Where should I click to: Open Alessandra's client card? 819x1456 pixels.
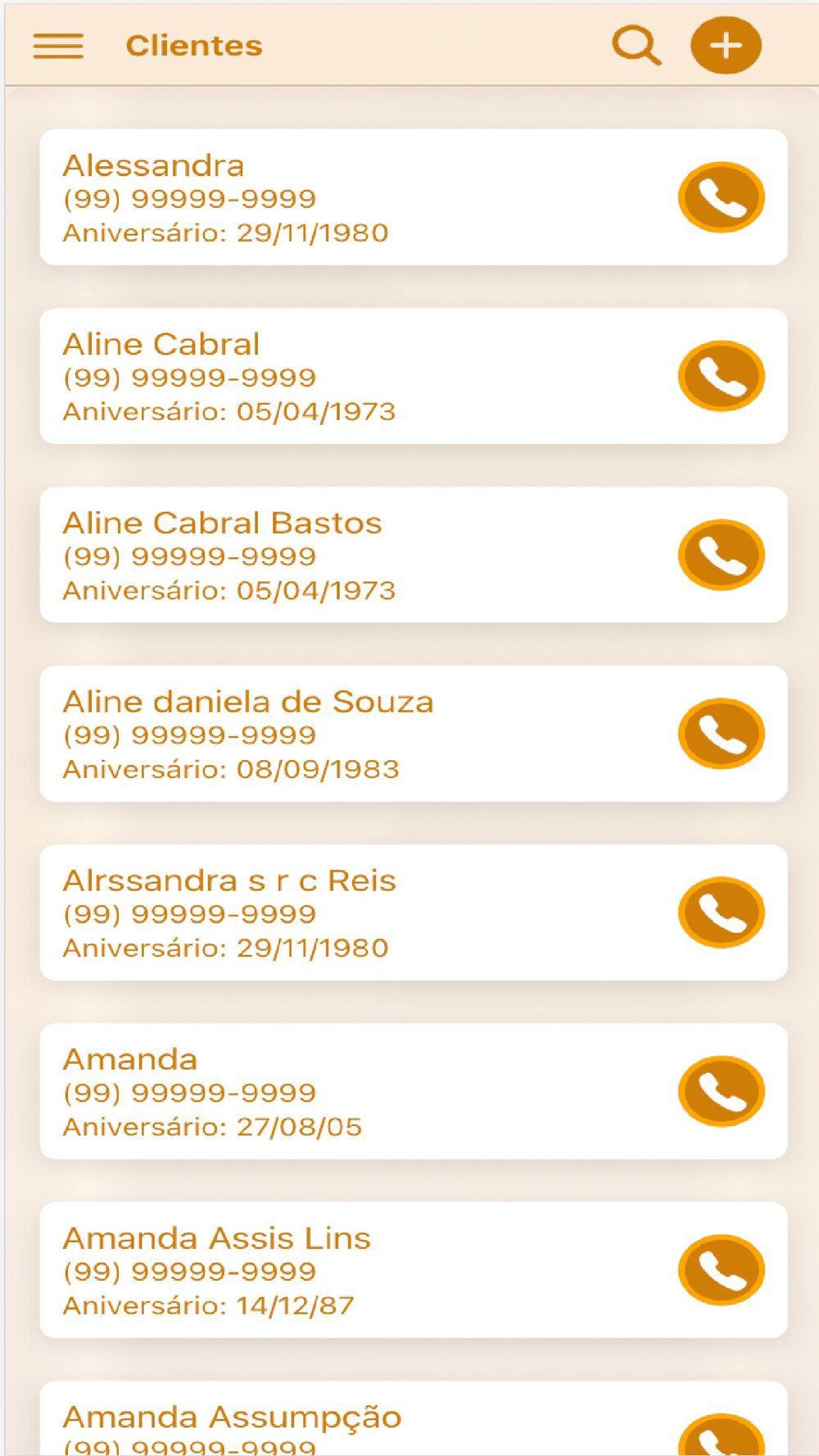pos(414,197)
